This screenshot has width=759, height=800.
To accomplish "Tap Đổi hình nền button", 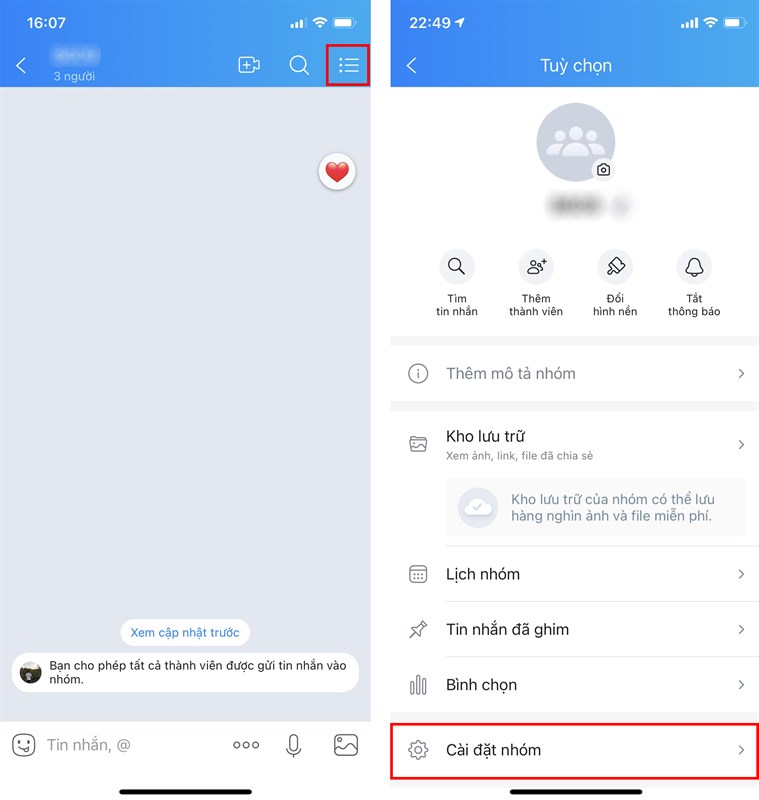I will [x=615, y=267].
